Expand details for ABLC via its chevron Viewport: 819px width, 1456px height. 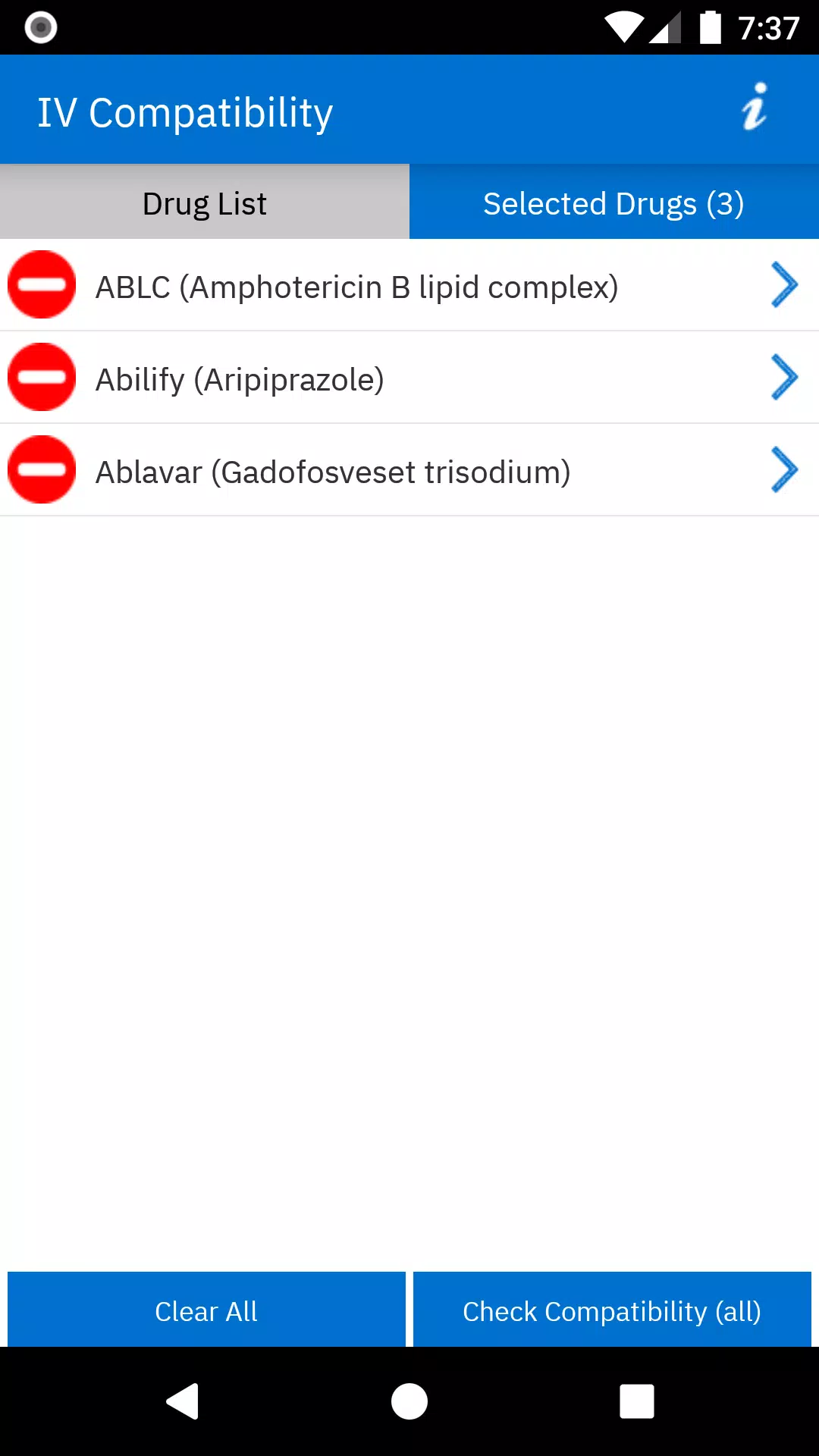pyautogui.click(x=784, y=285)
